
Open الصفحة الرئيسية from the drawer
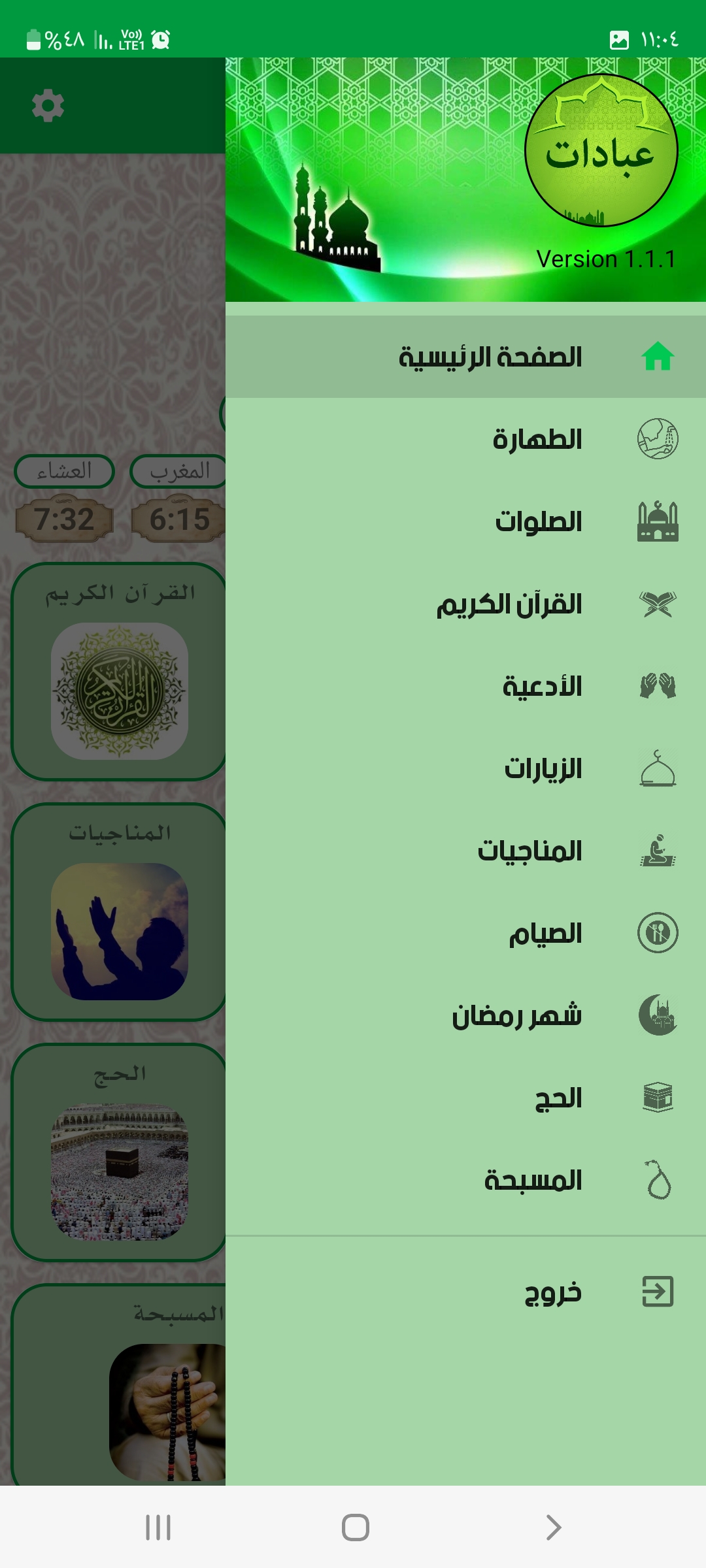(465, 357)
